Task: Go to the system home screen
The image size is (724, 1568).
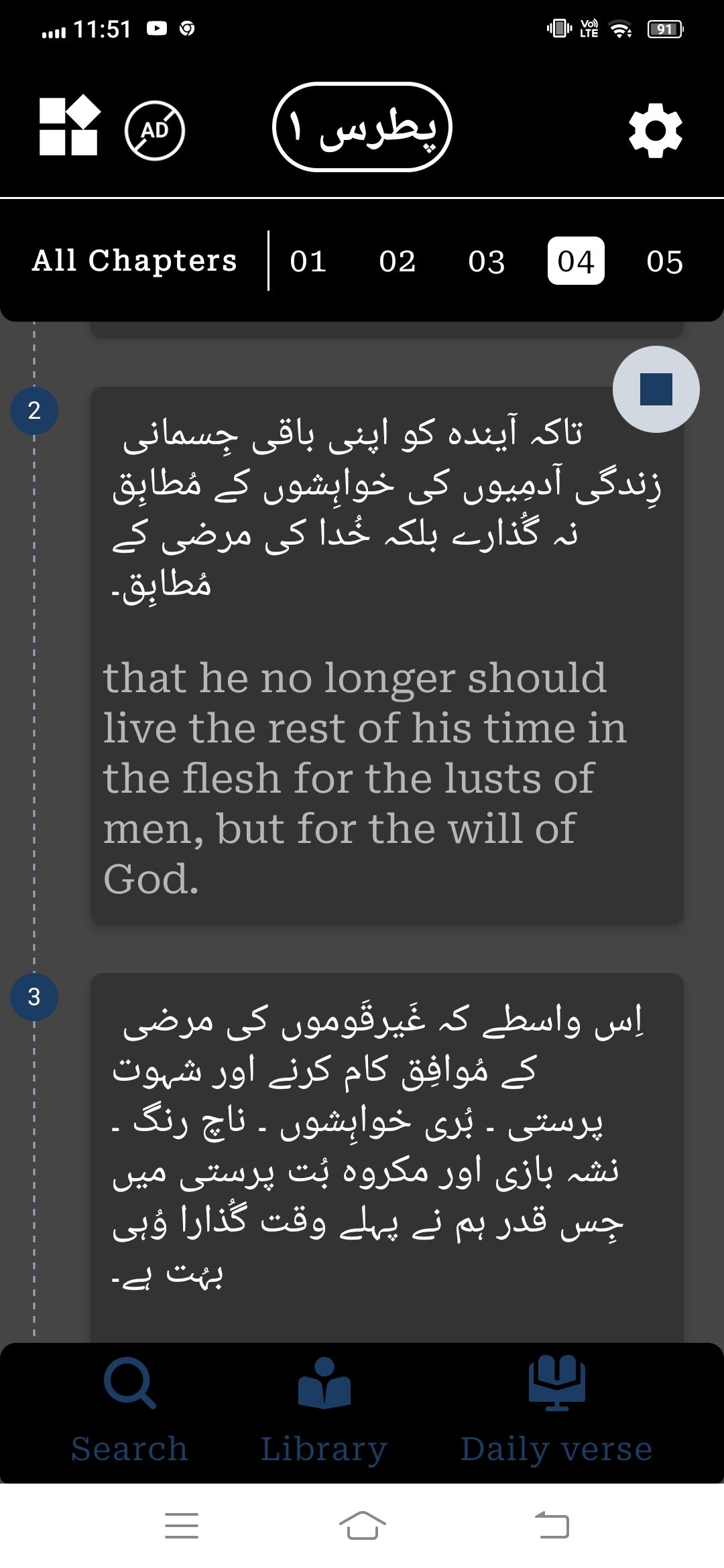Action: tap(362, 1525)
